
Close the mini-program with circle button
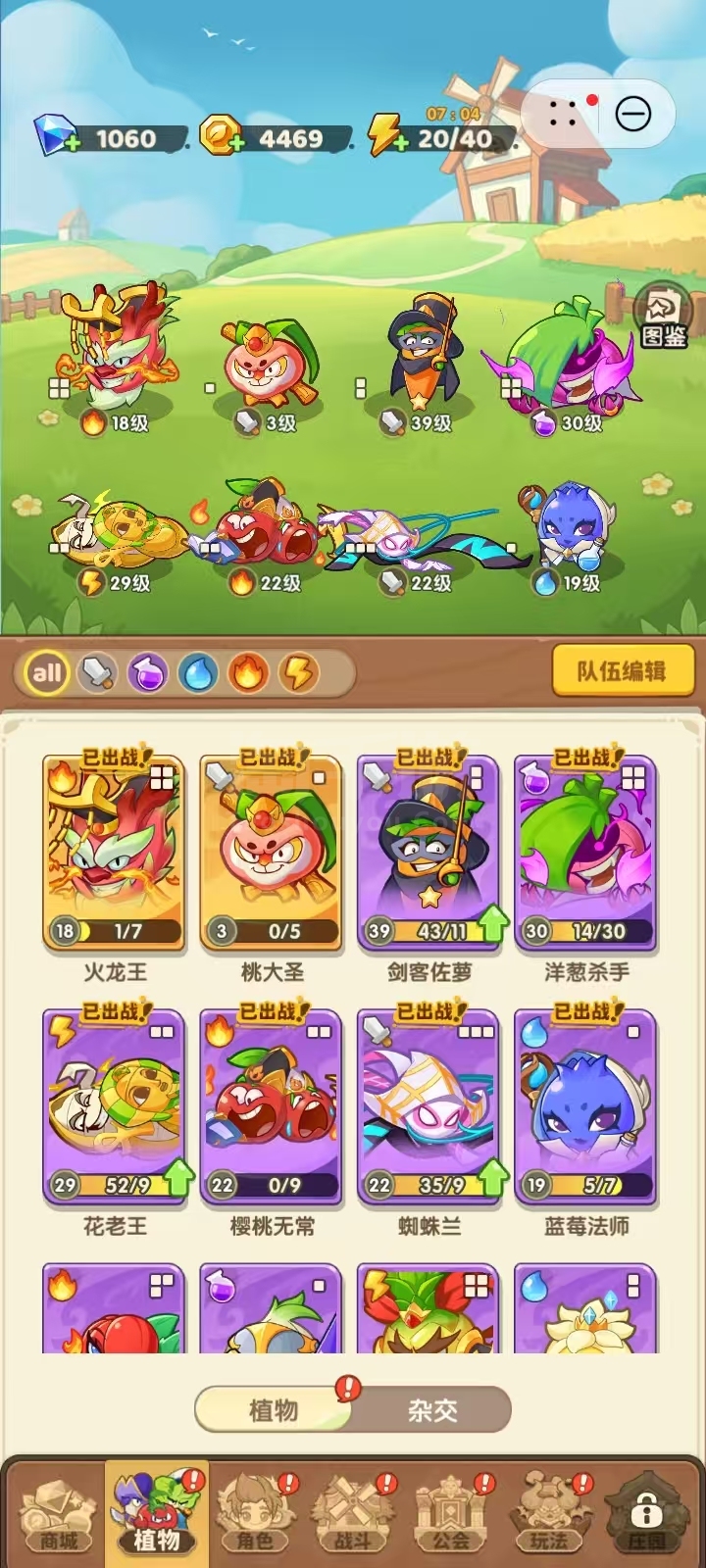[x=633, y=115]
